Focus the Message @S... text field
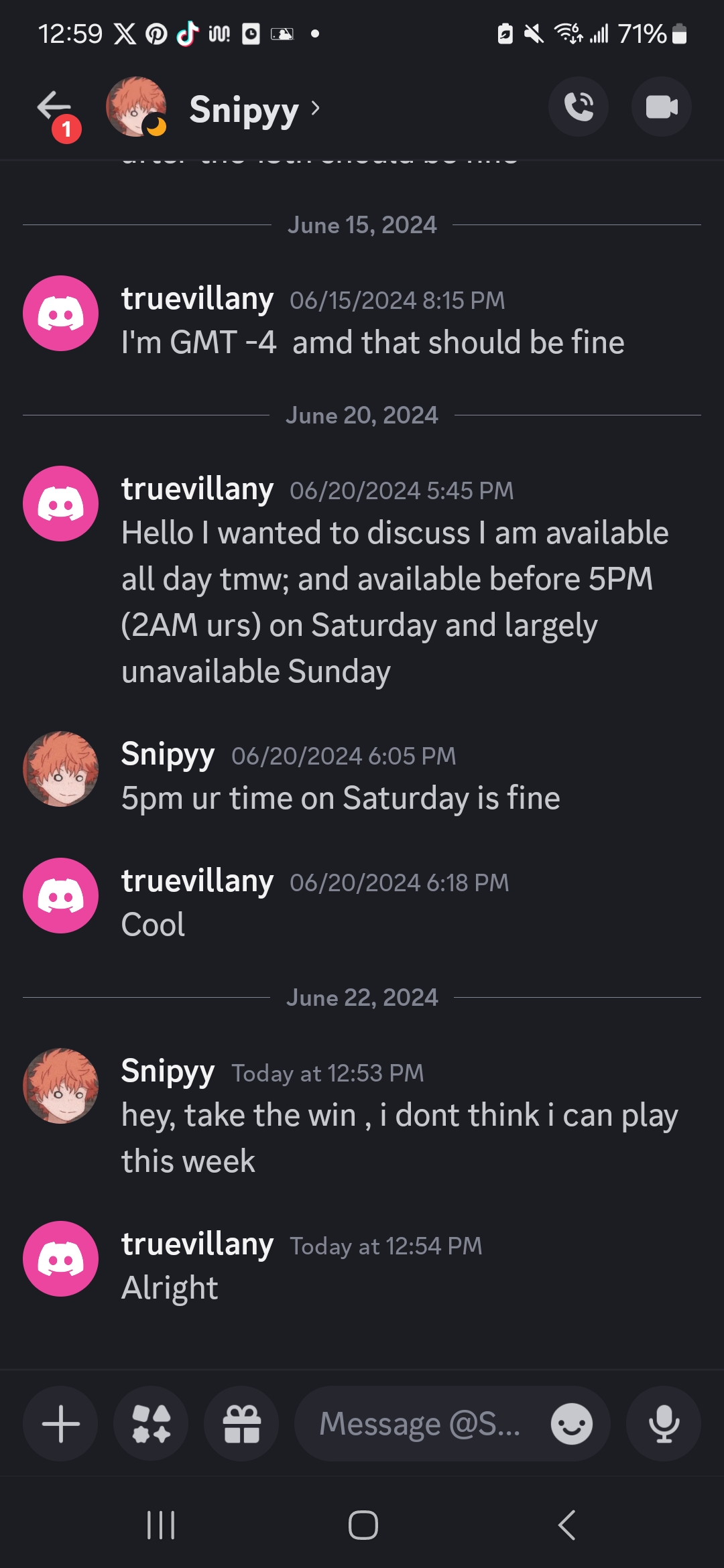Image resolution: width=724 pixels, height=1568 pixels. click(420, 1423)
